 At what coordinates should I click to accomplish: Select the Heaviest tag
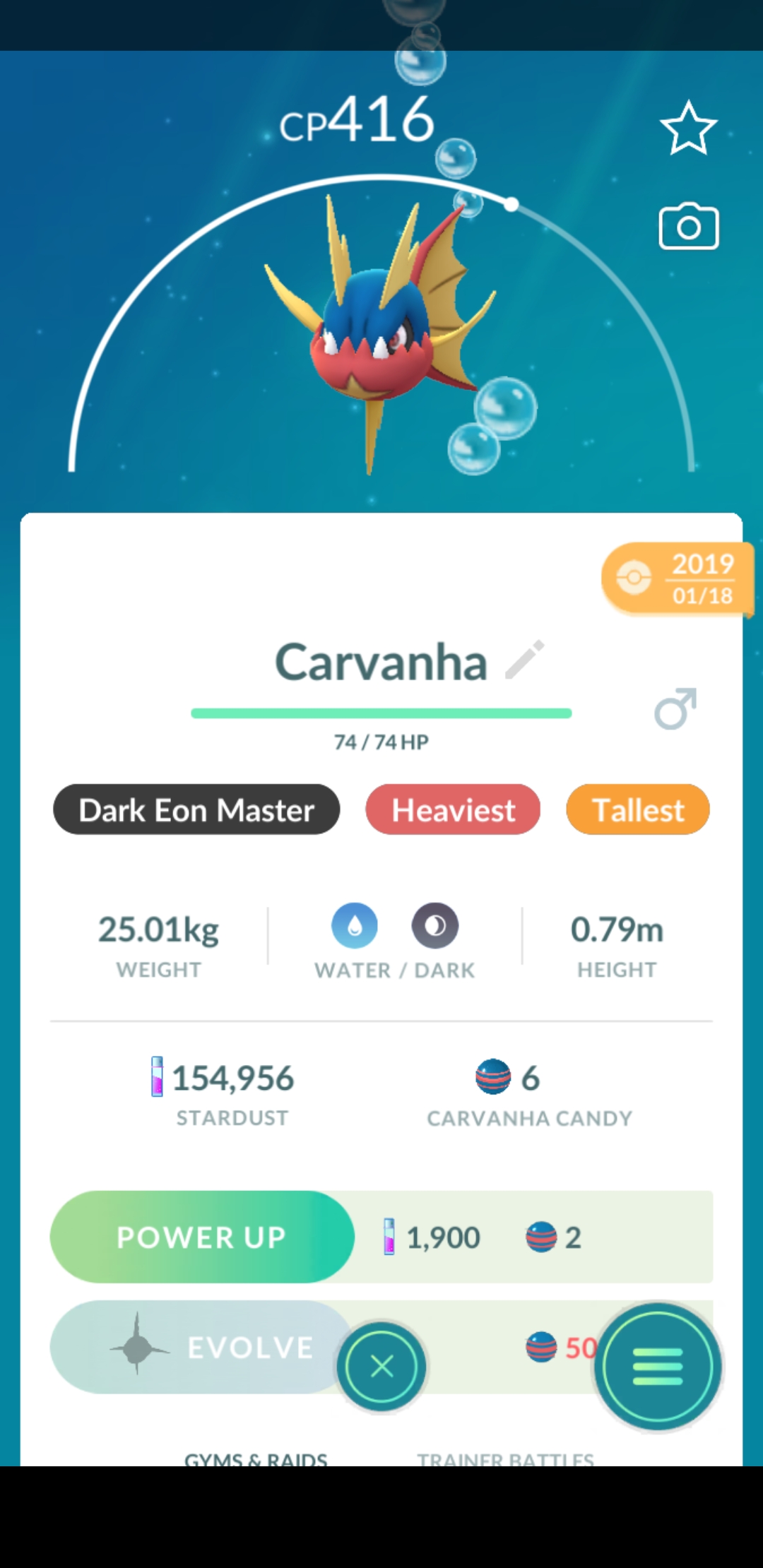tap(453, 809)
